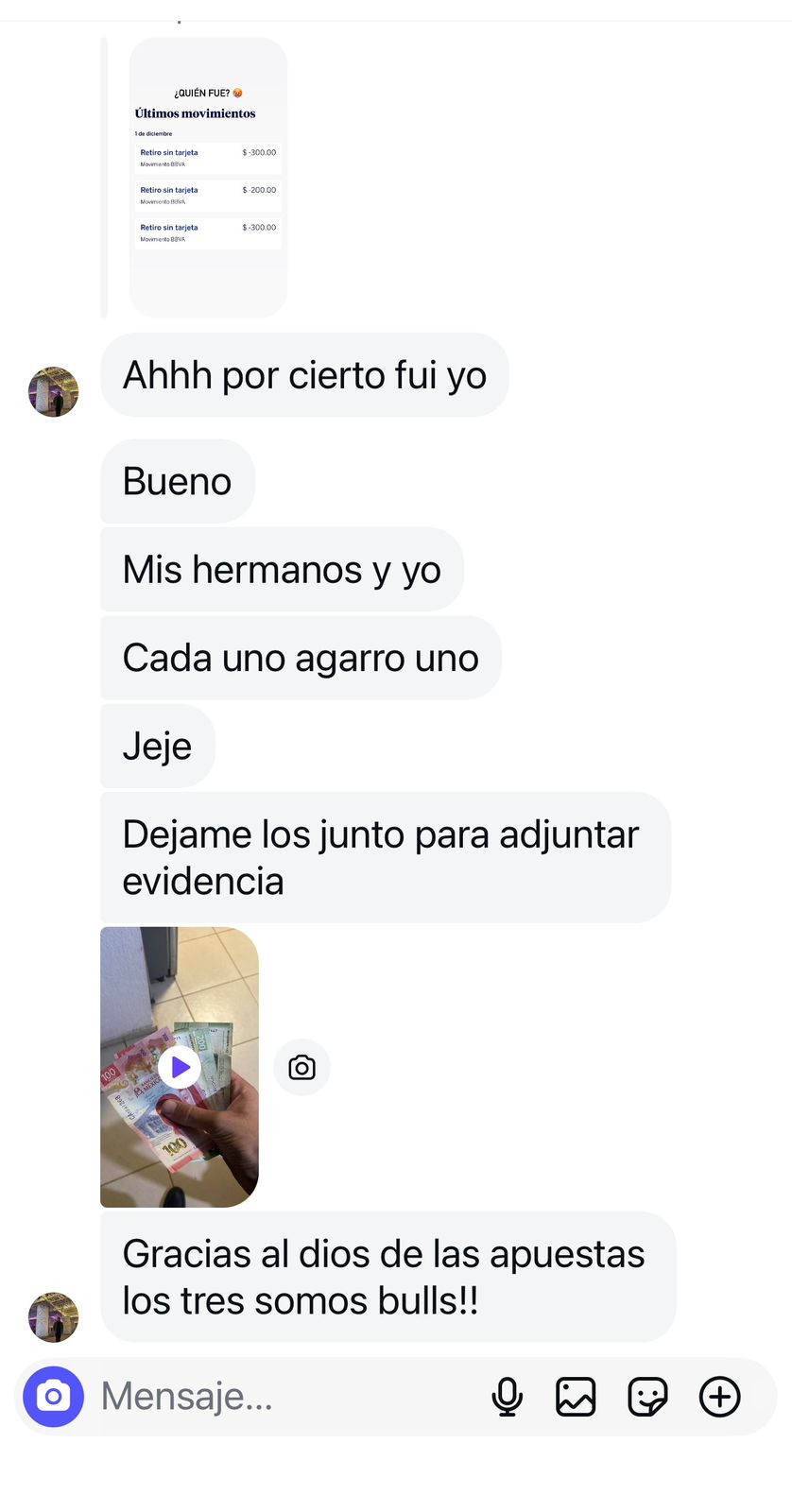792x1512 pixels.
Task: Select the 'Mis hermanos y yo' bubble
Action: tap(281, 569)
